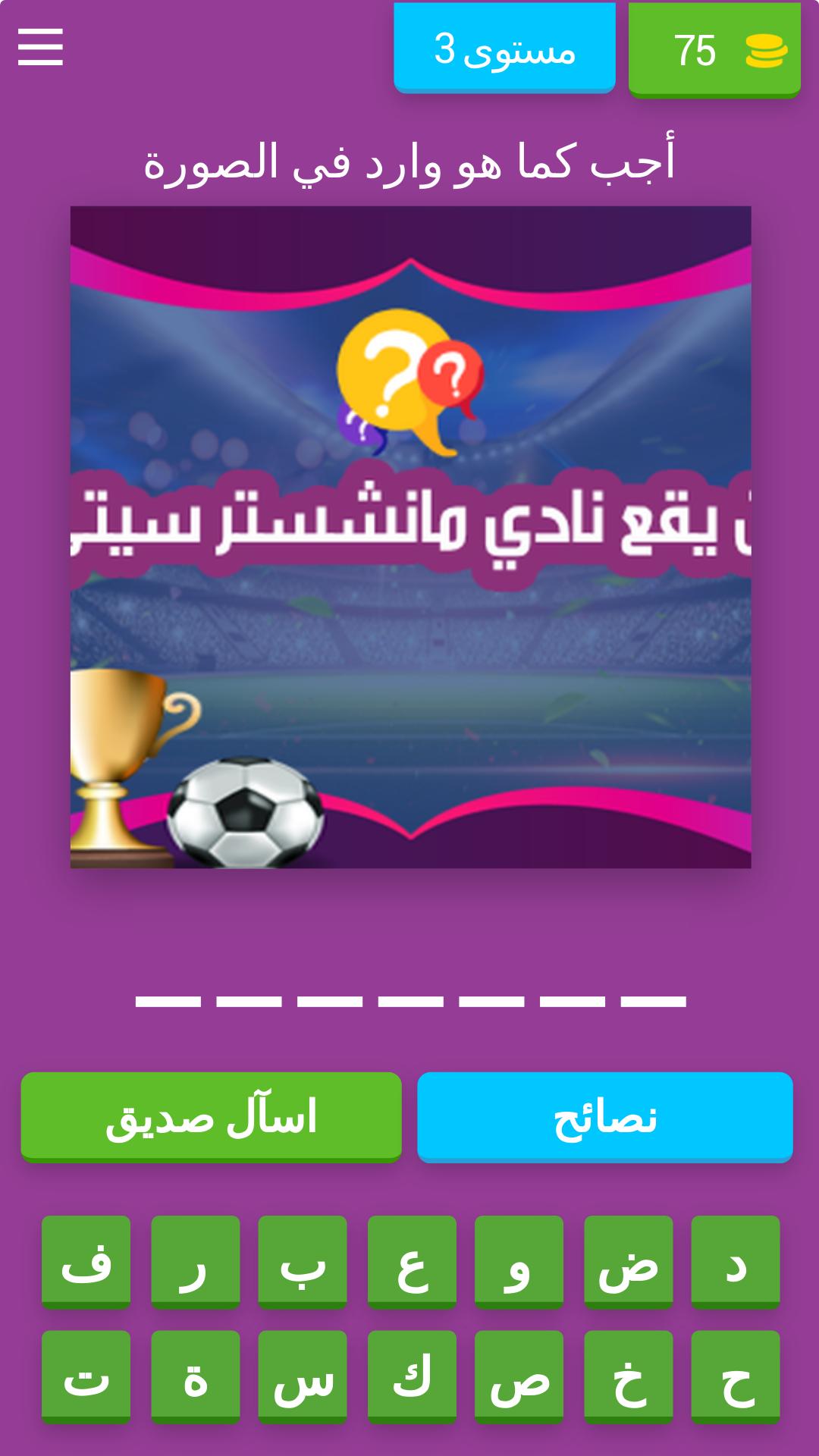
Task: Choose the letter ب tile
Action: (303, 1263)
